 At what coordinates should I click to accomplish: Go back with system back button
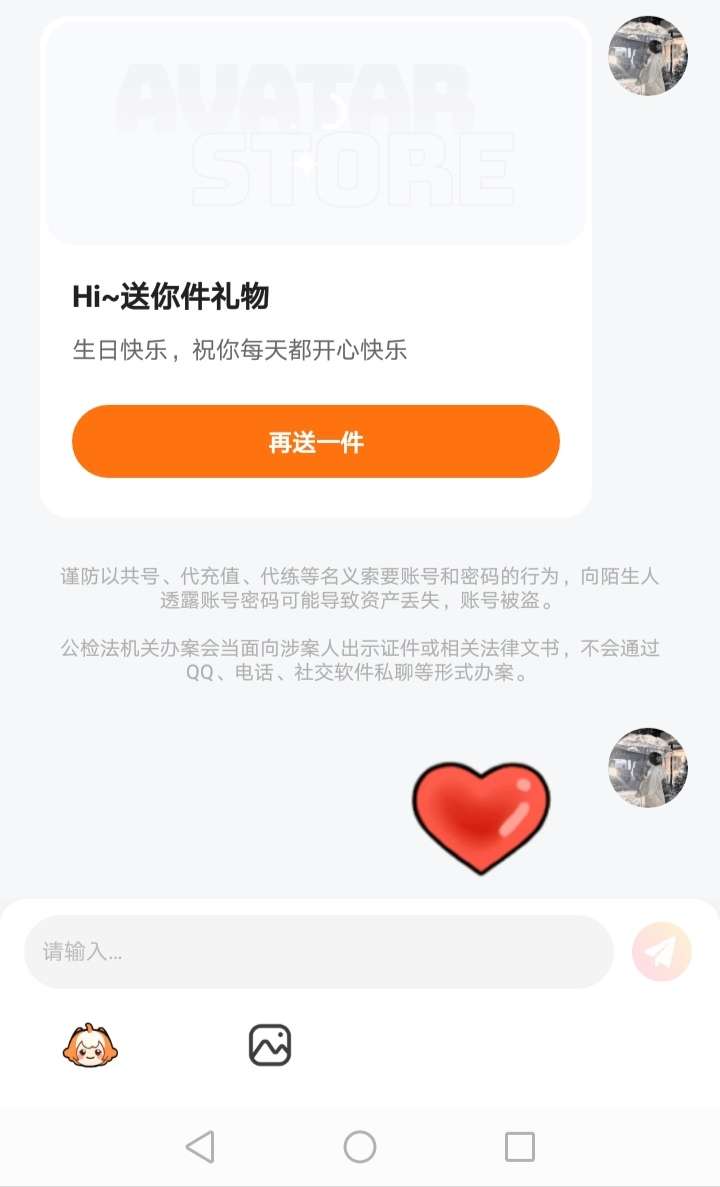[200, 1147]
